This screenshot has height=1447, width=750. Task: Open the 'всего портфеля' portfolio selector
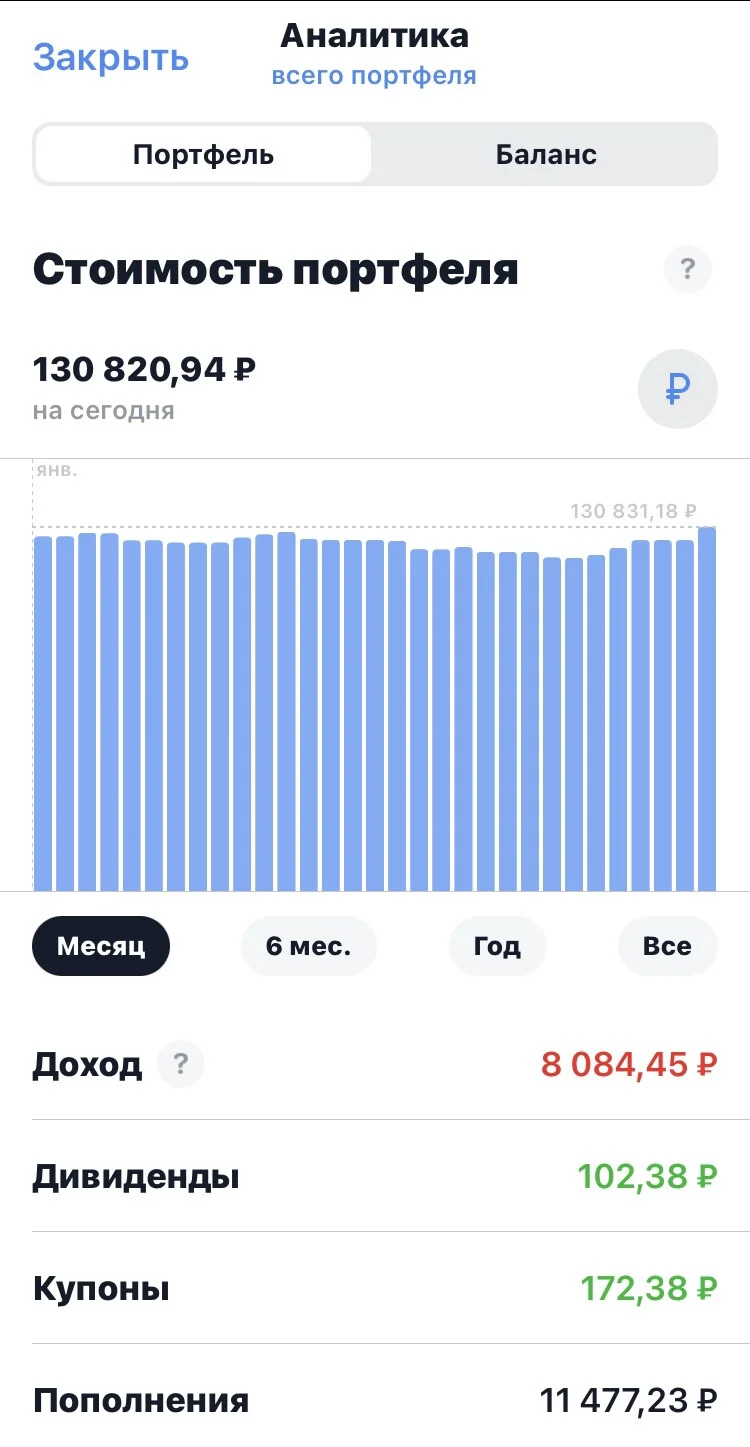374,76
